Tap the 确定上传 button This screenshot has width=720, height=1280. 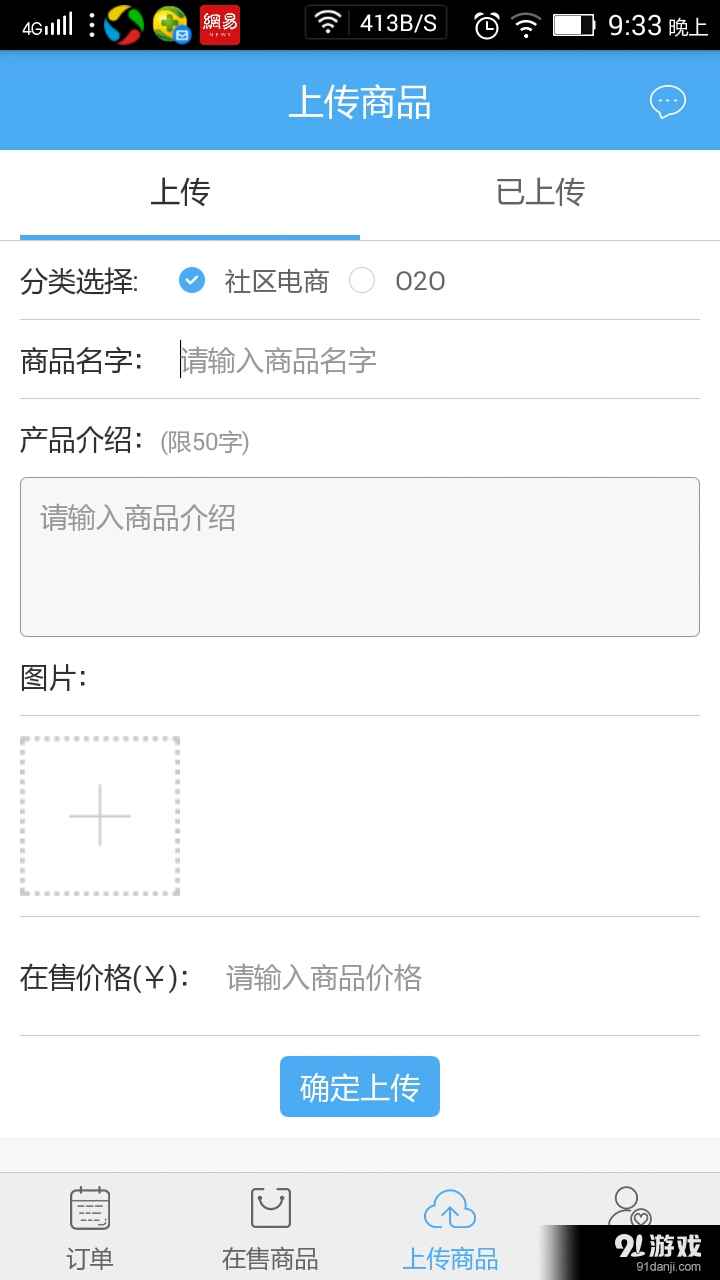(360, 1086)
